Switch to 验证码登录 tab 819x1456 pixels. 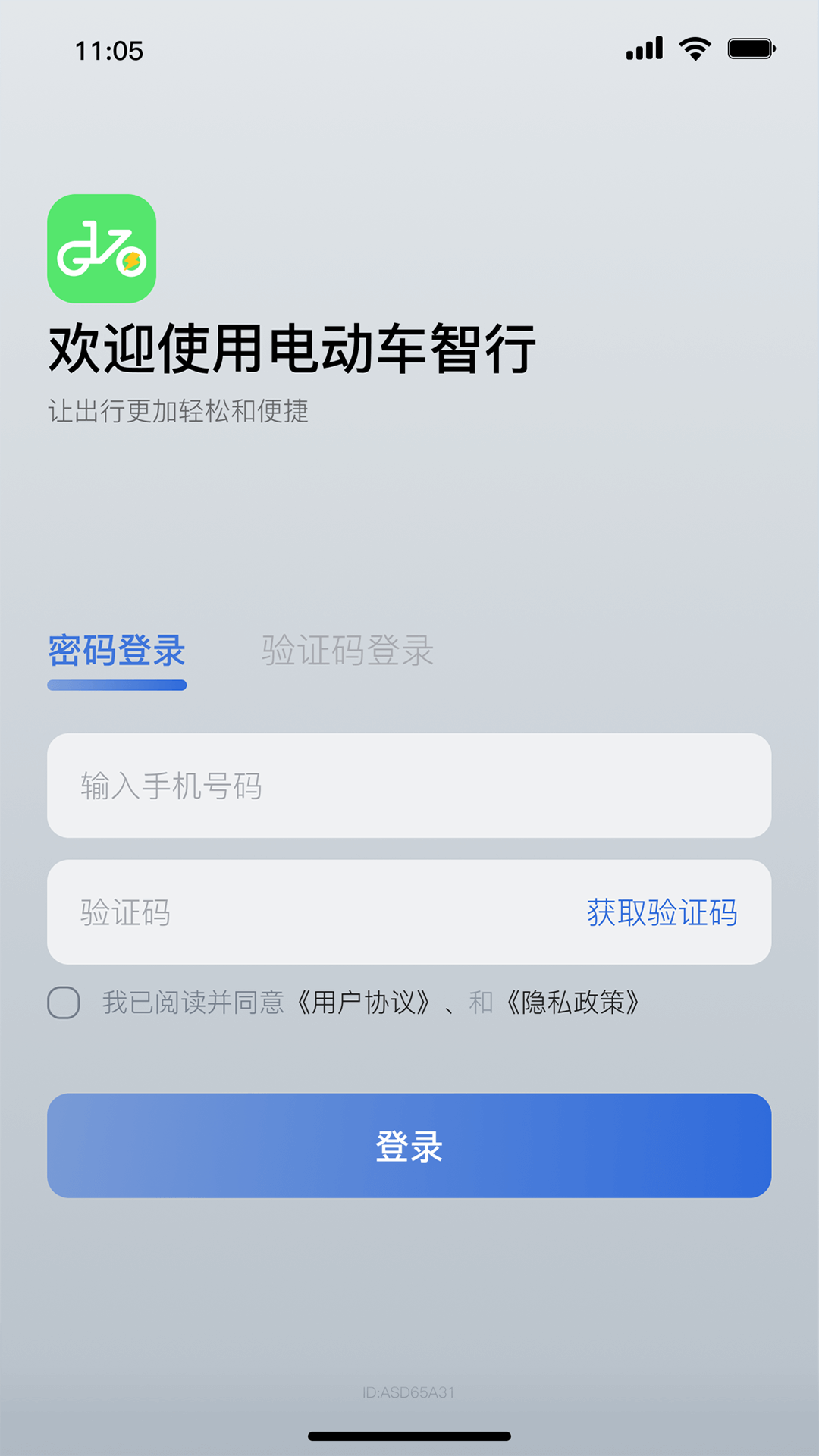coord(347,651)
